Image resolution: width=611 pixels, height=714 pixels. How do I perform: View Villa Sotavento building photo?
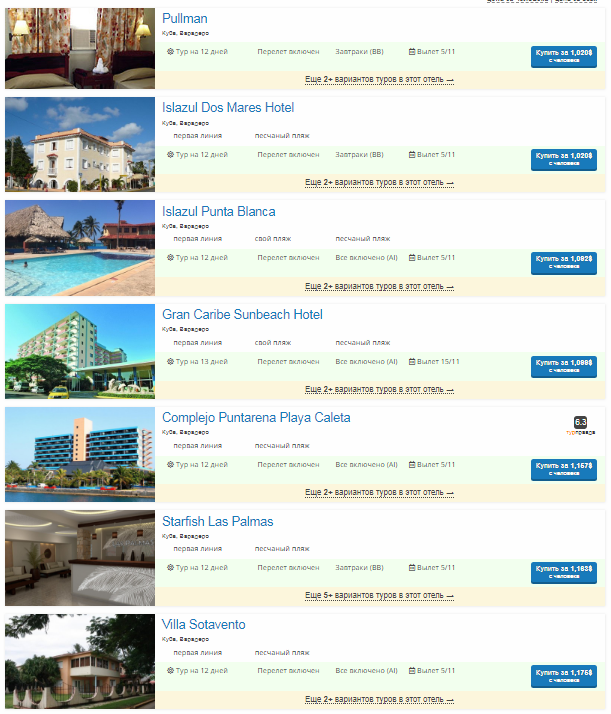(x=80, y=662)
